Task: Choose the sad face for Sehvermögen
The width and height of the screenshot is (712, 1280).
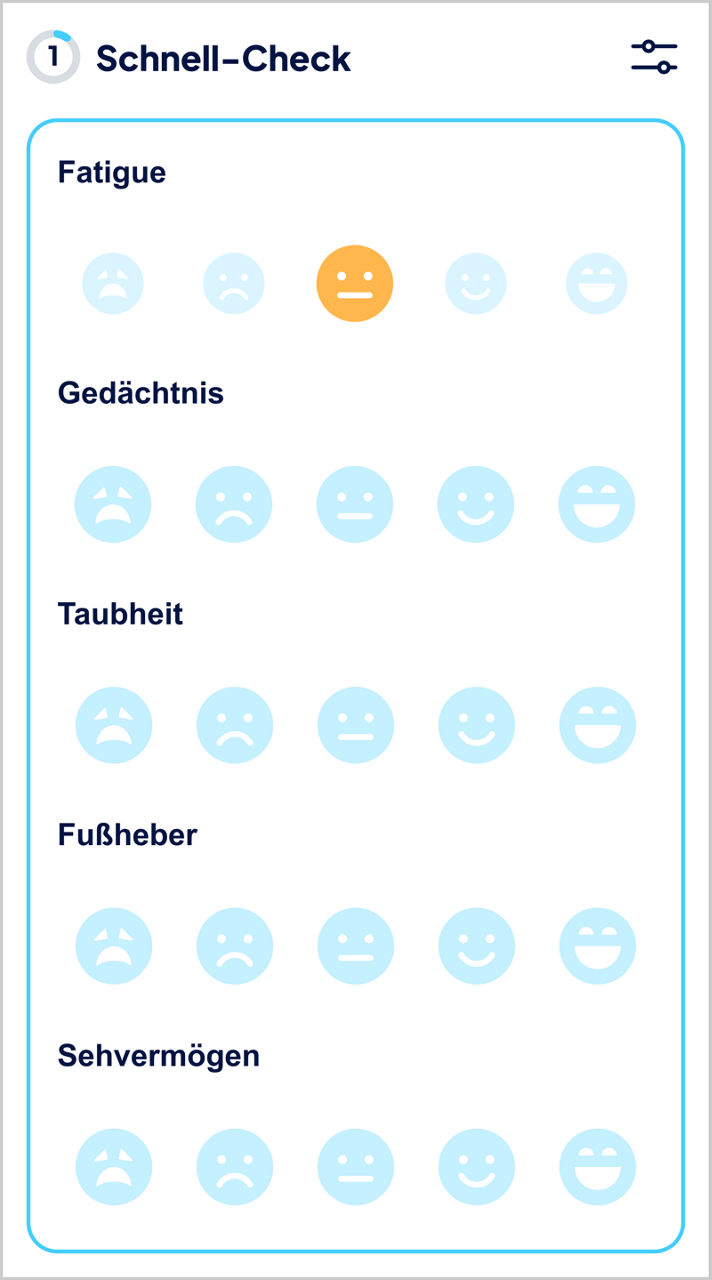Action: click(x=234, y=1167)
